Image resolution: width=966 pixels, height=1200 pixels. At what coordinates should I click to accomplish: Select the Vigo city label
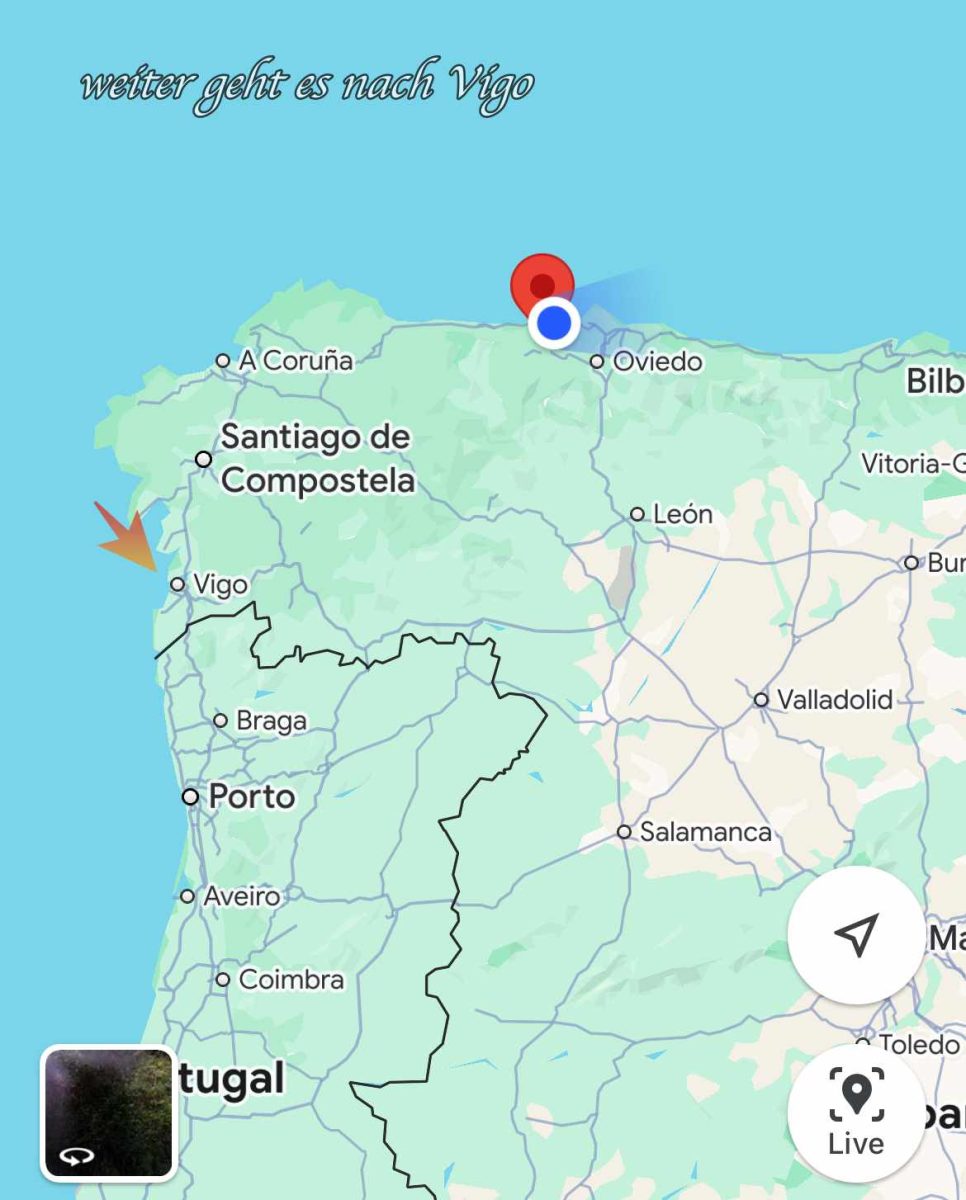point(219,585)
